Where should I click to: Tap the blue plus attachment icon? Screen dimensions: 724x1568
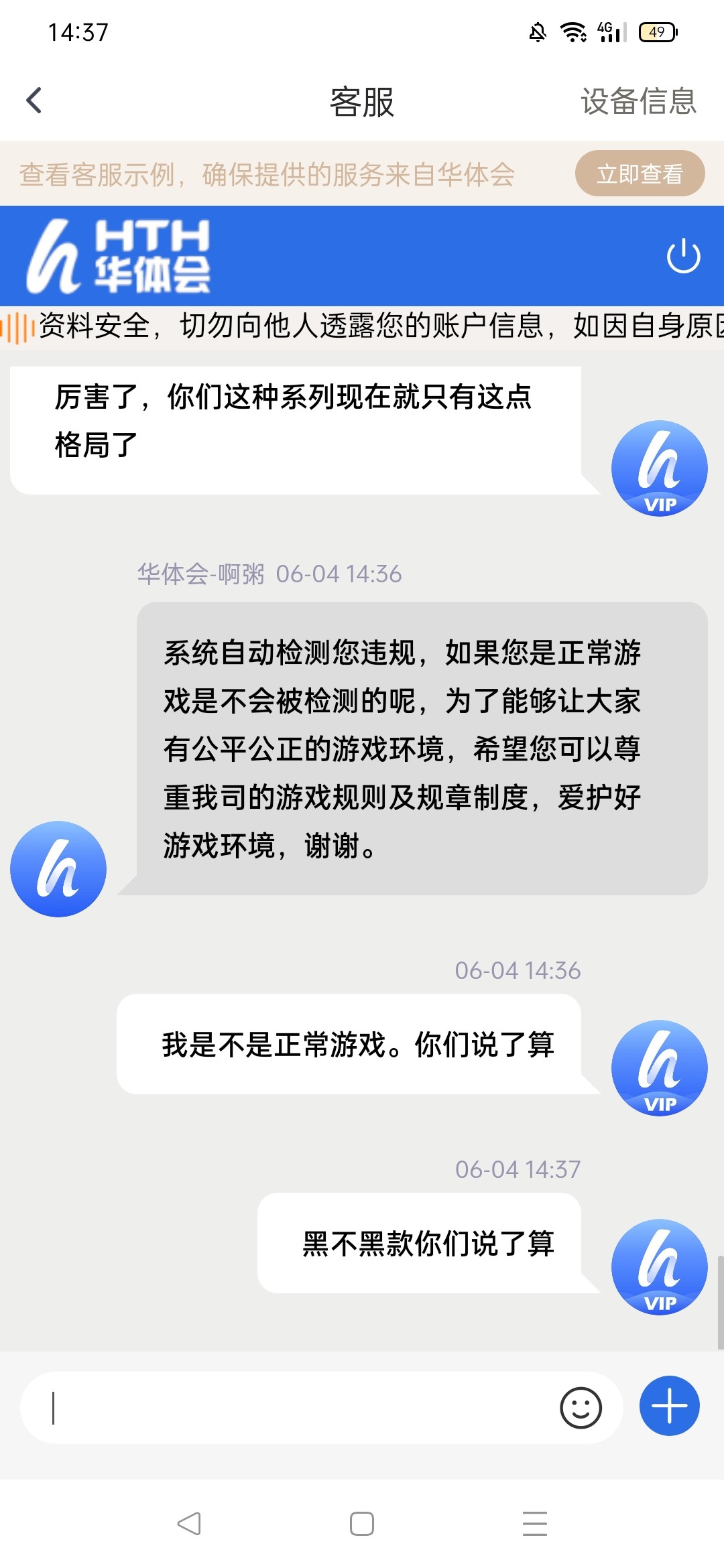(x=669, y=1407)
